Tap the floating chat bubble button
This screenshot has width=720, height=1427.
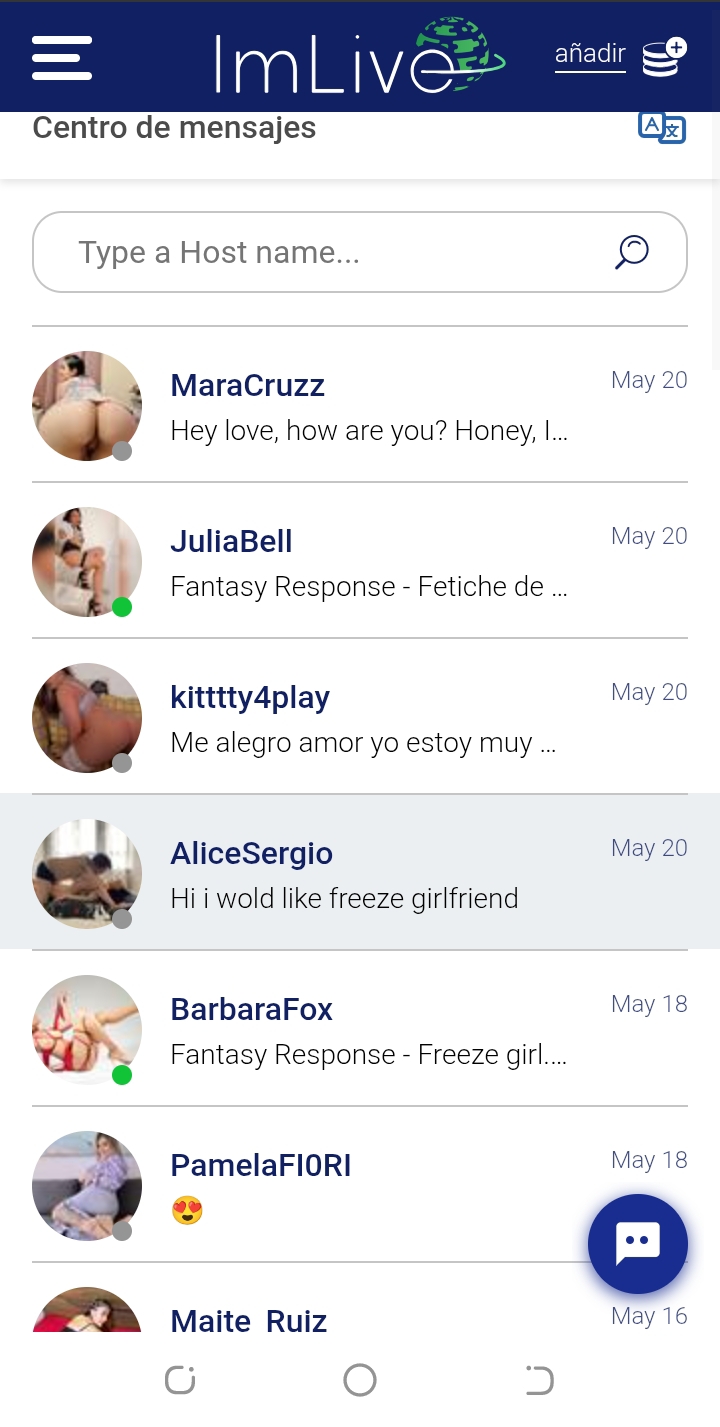637,1244
